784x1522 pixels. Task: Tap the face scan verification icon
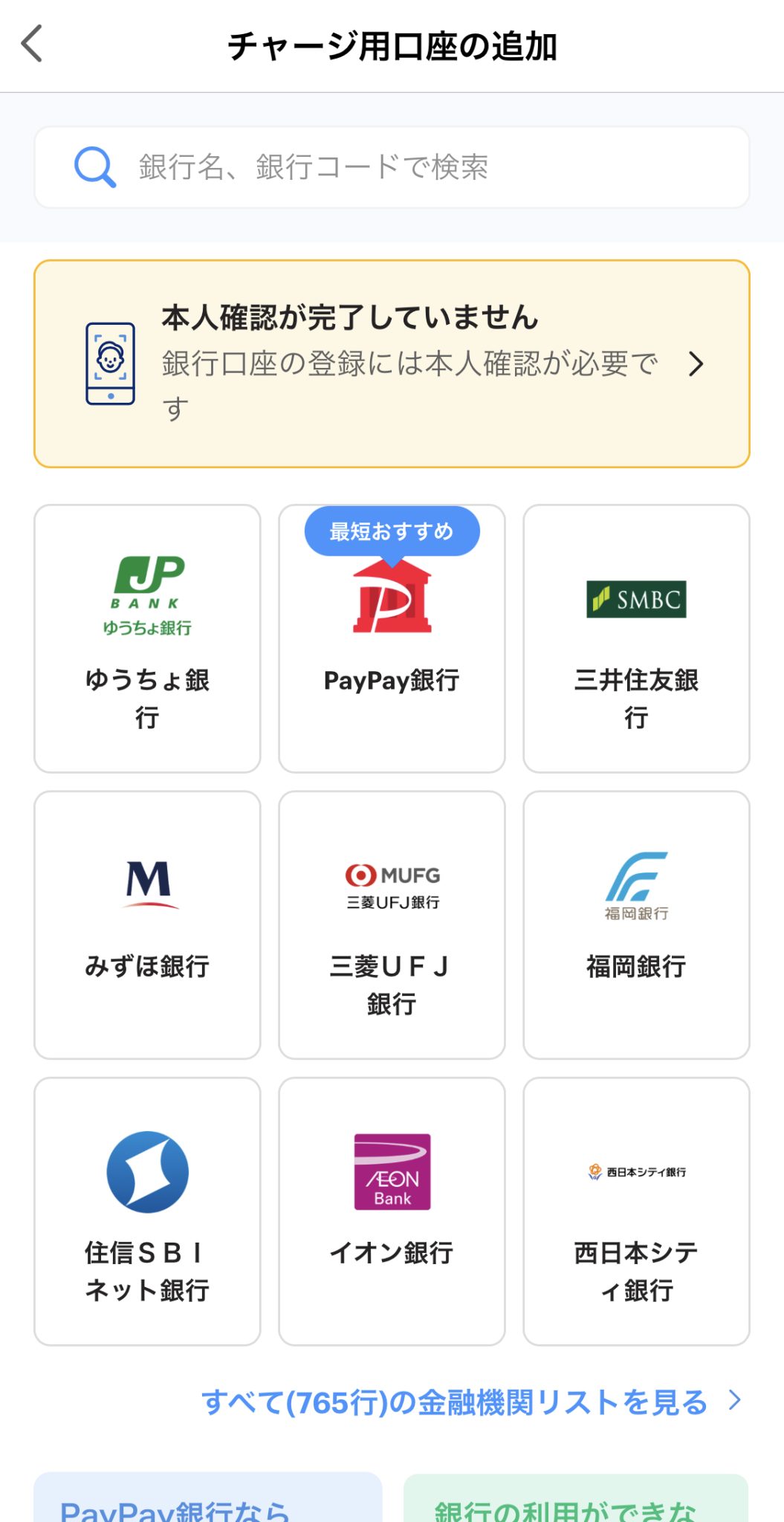coord(110,363)
